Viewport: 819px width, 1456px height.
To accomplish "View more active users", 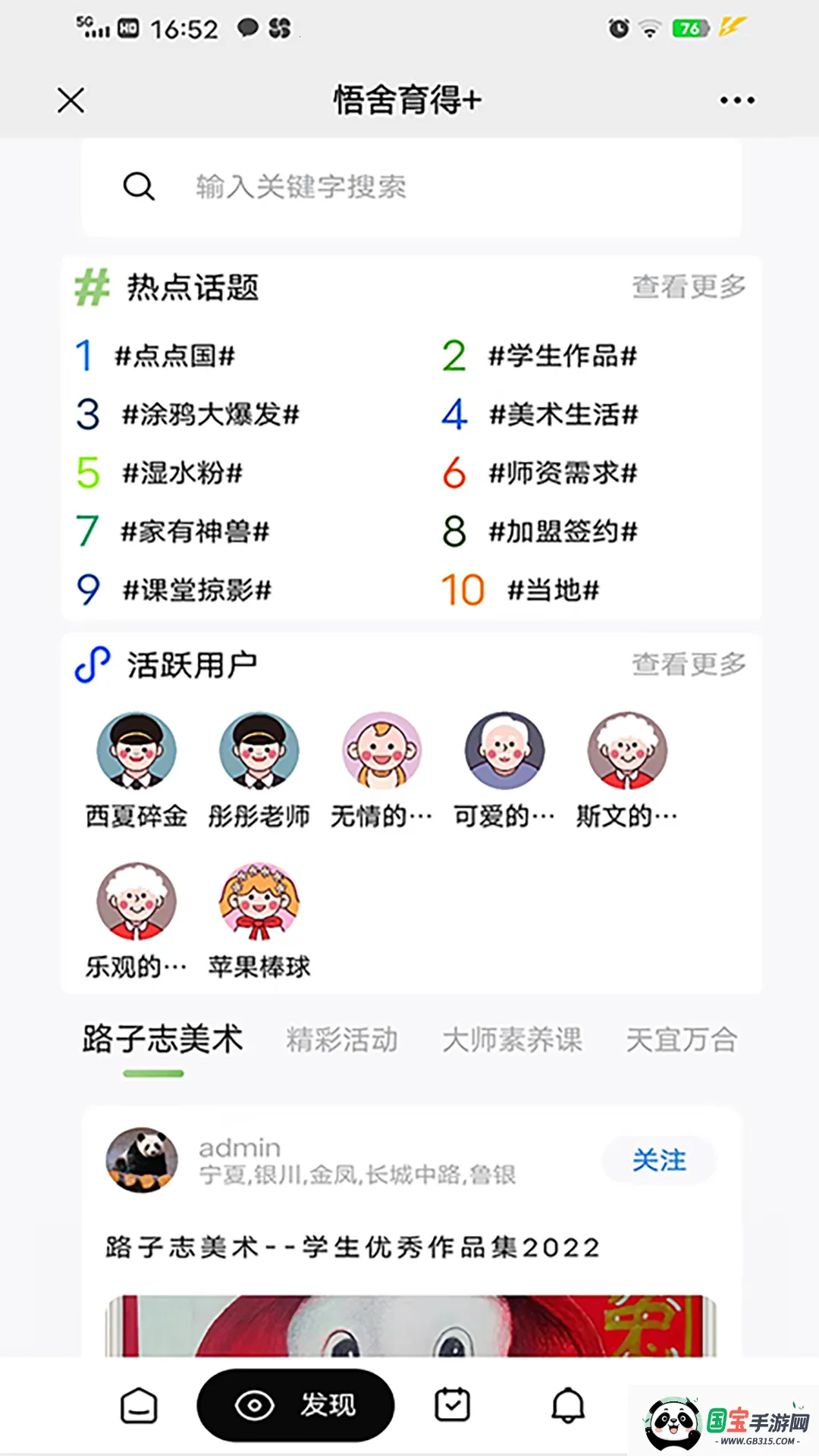I will click(x=689, y=664).
